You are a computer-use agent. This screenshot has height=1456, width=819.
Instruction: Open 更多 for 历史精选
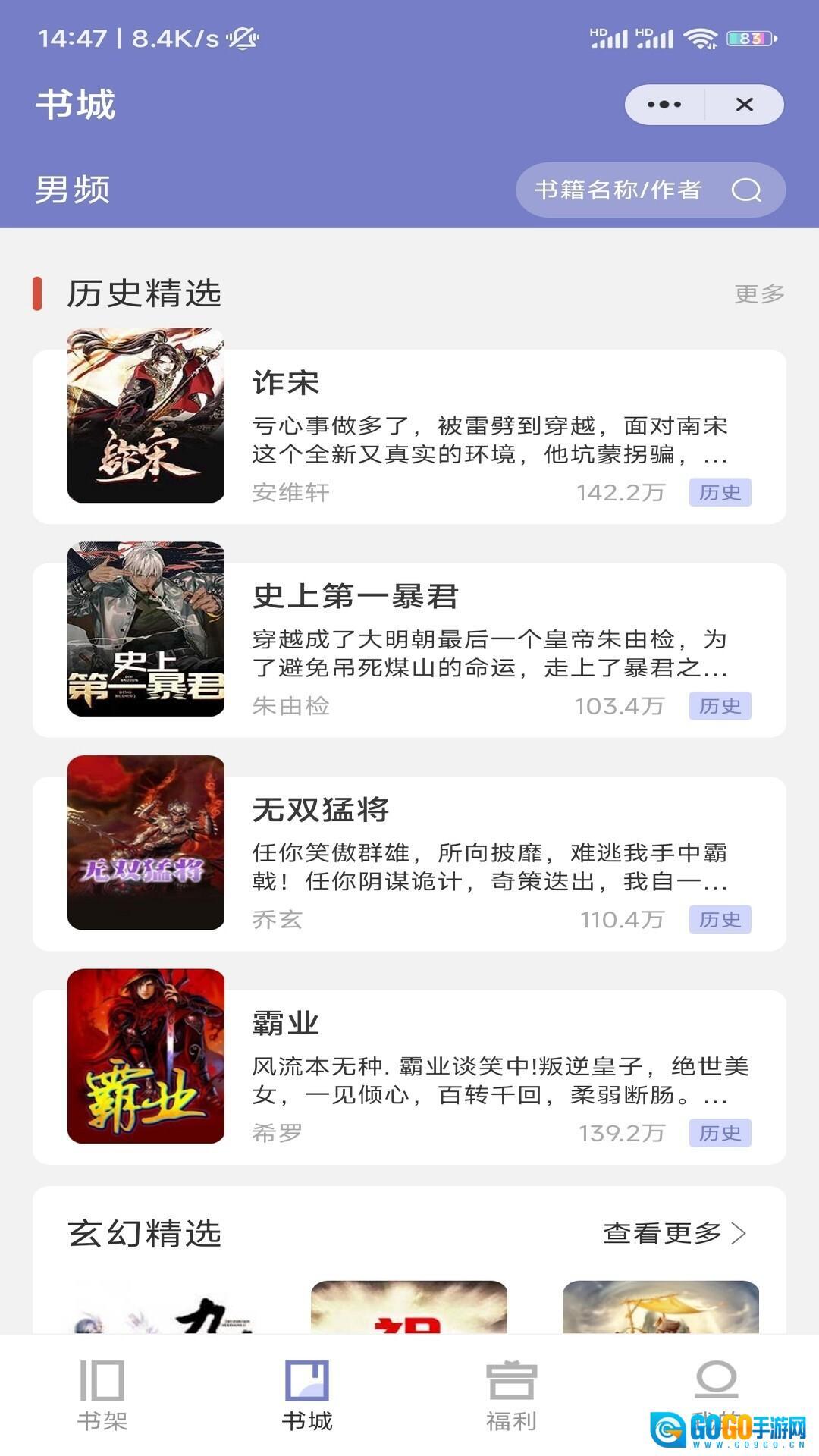tap(759, 293)
